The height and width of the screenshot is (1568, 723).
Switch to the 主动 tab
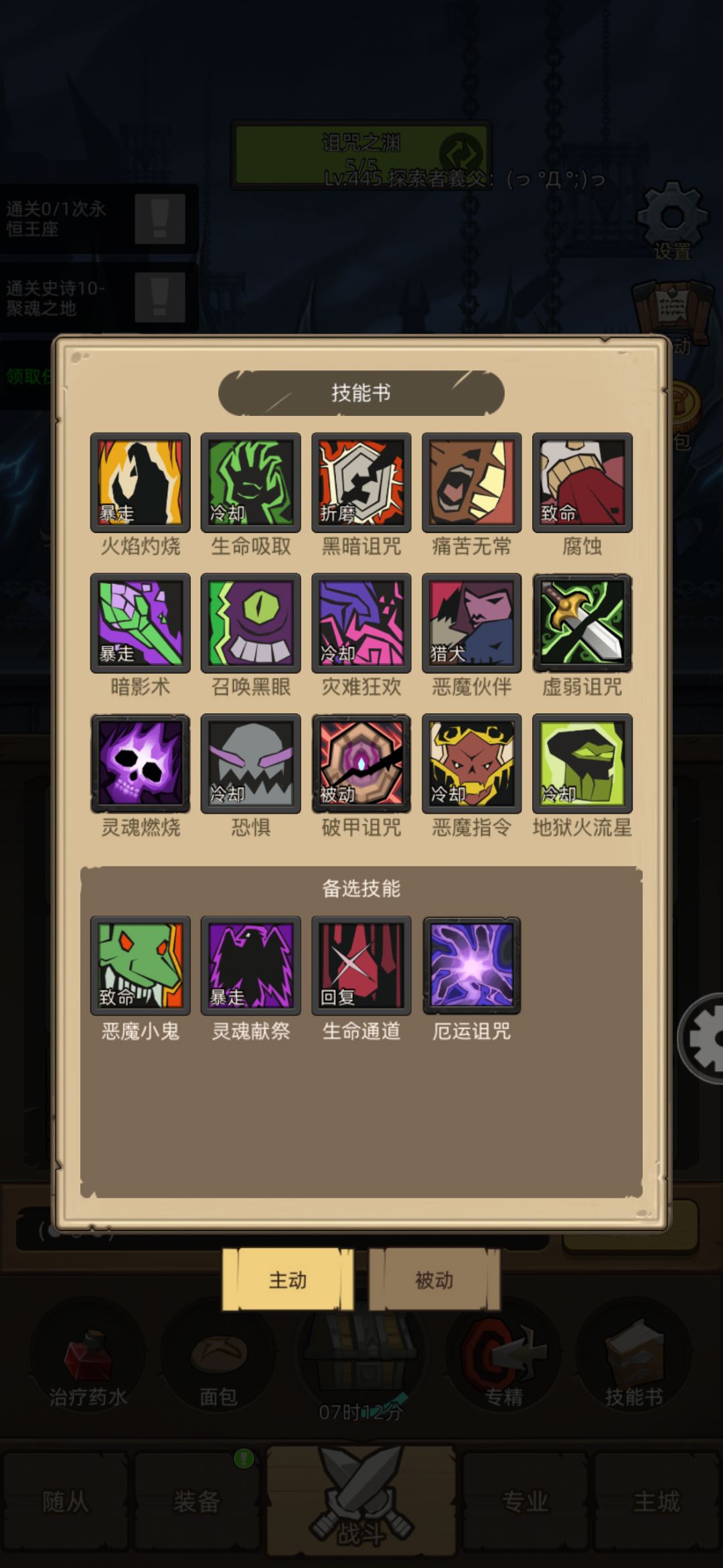click(288, 1280)
